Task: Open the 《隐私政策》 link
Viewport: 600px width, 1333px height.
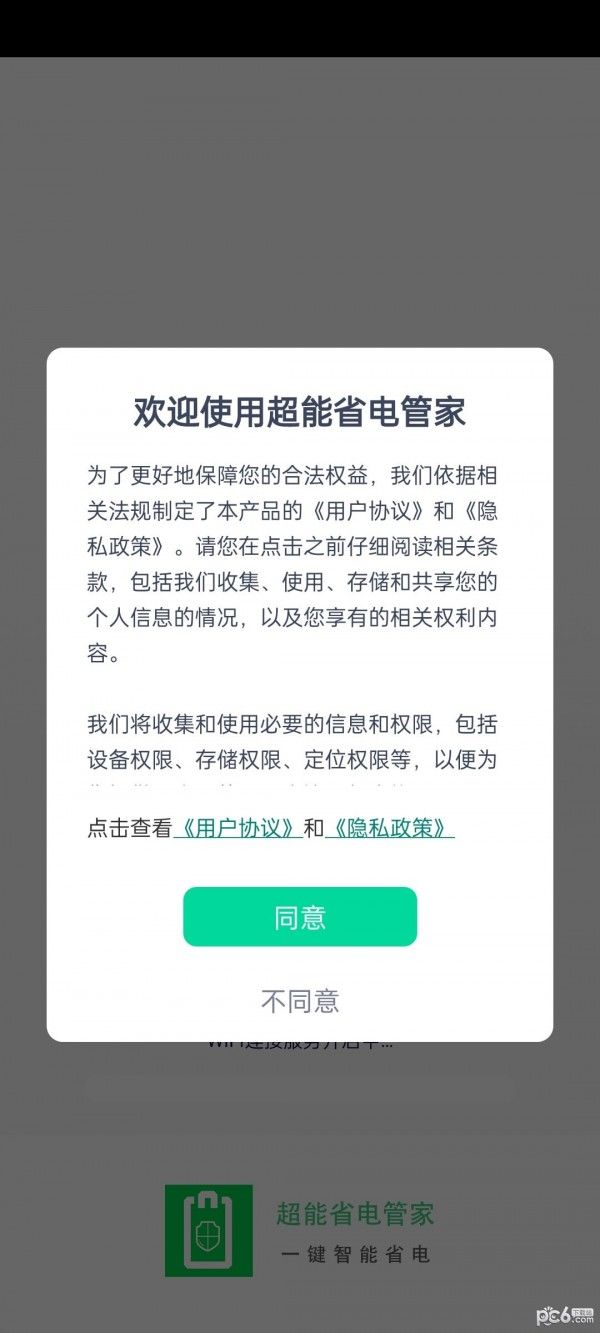Action: (x=390, y=828)
